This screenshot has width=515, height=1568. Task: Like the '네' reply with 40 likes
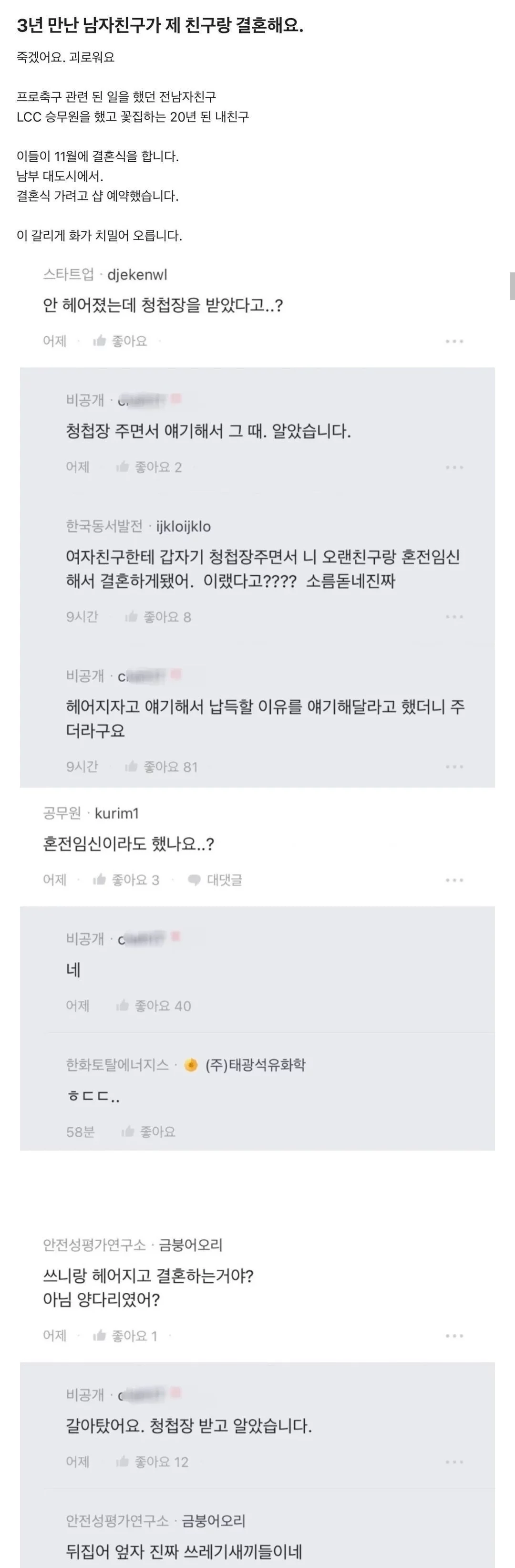tap(154, 1006)
